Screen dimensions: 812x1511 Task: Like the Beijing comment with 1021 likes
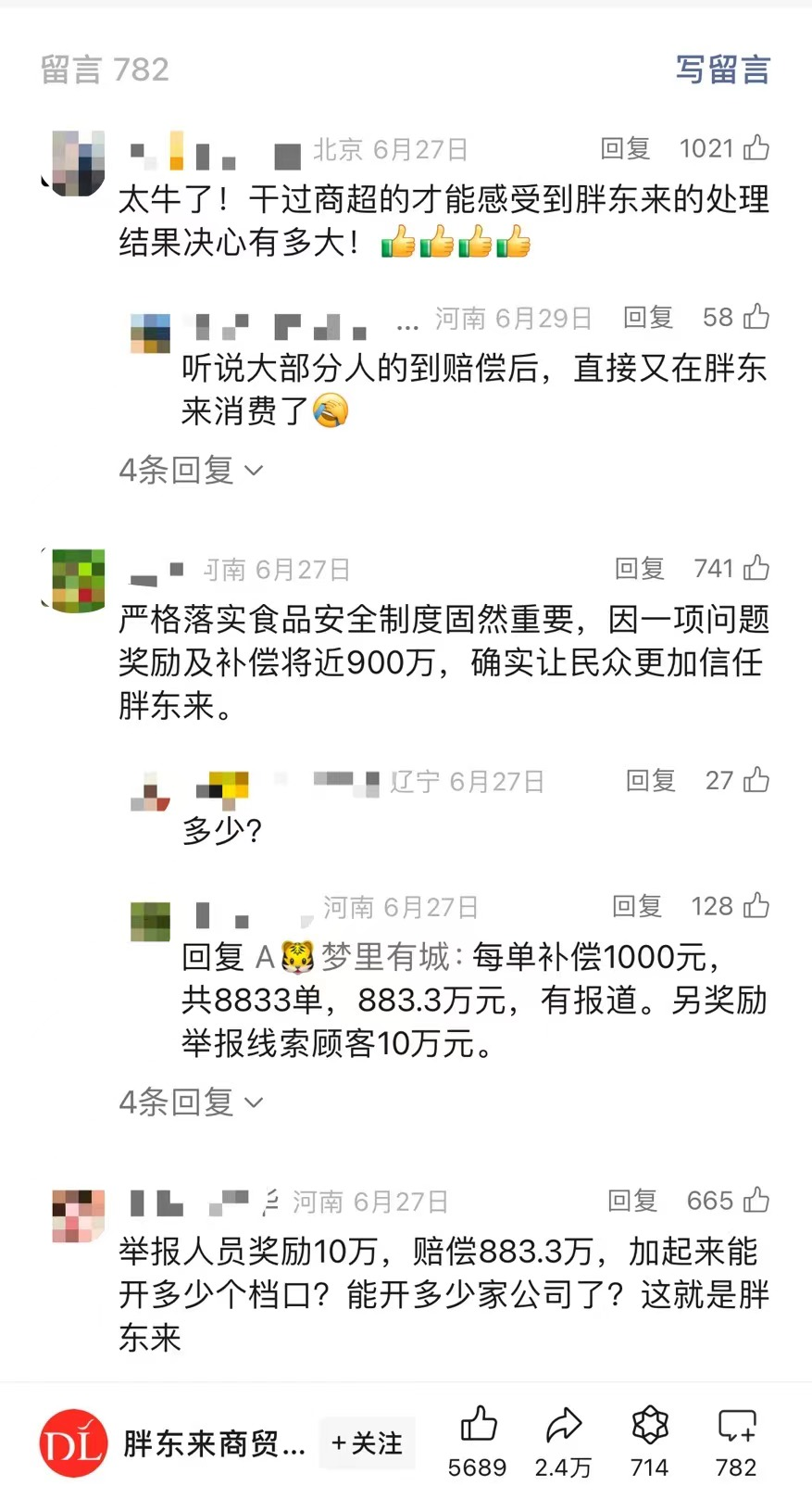click(756, 148)
